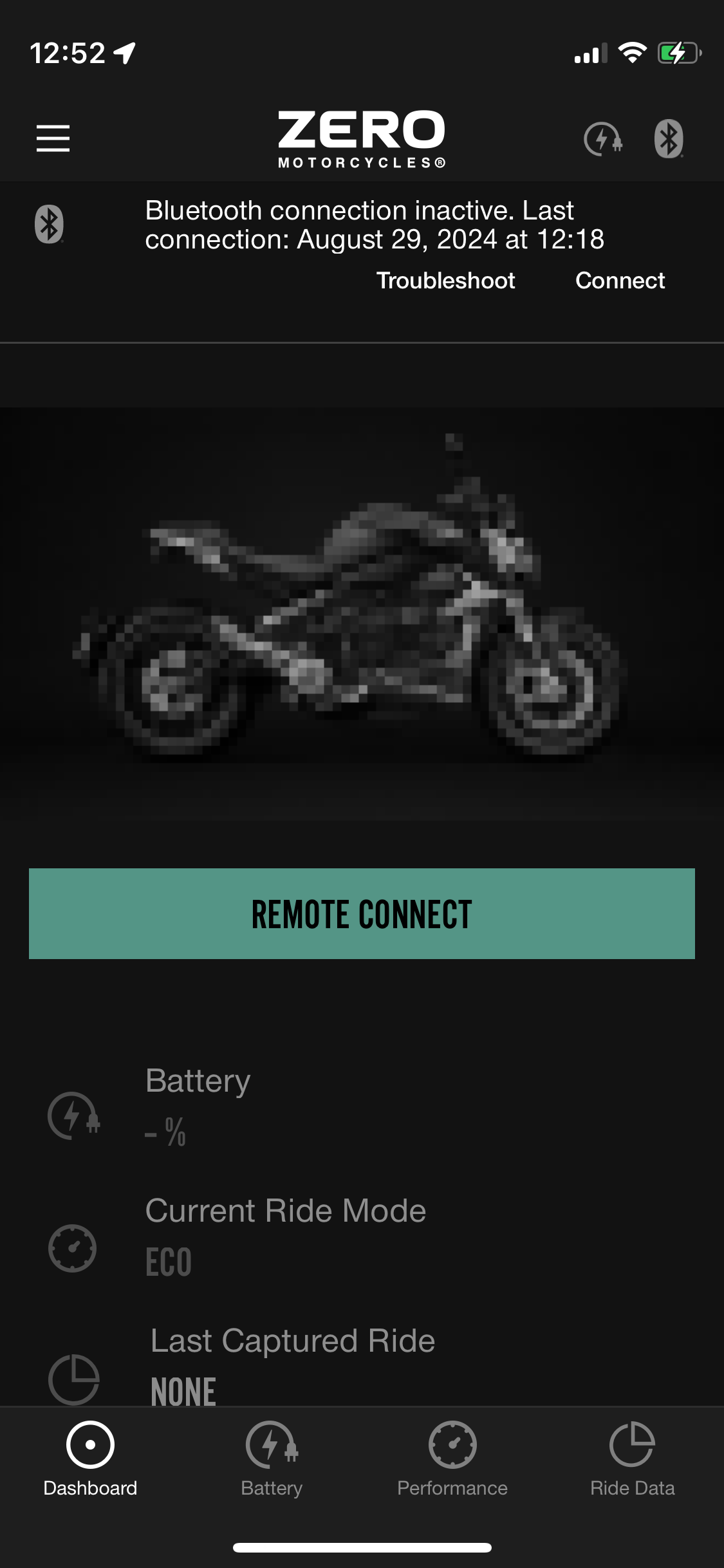Open the hamburger menu
Viewport: 724px width, 1568px height.
[53, 138]
